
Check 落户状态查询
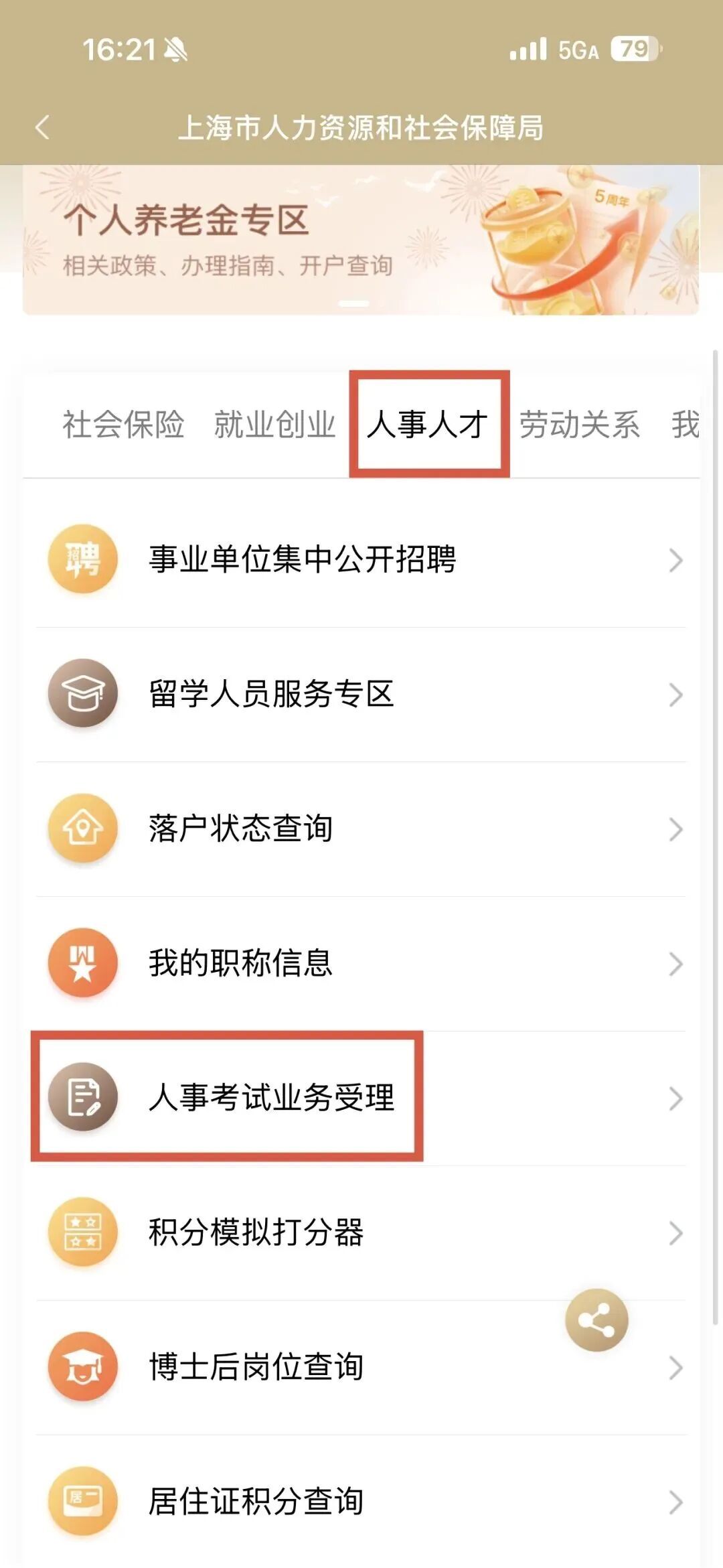tap(361, 829)
